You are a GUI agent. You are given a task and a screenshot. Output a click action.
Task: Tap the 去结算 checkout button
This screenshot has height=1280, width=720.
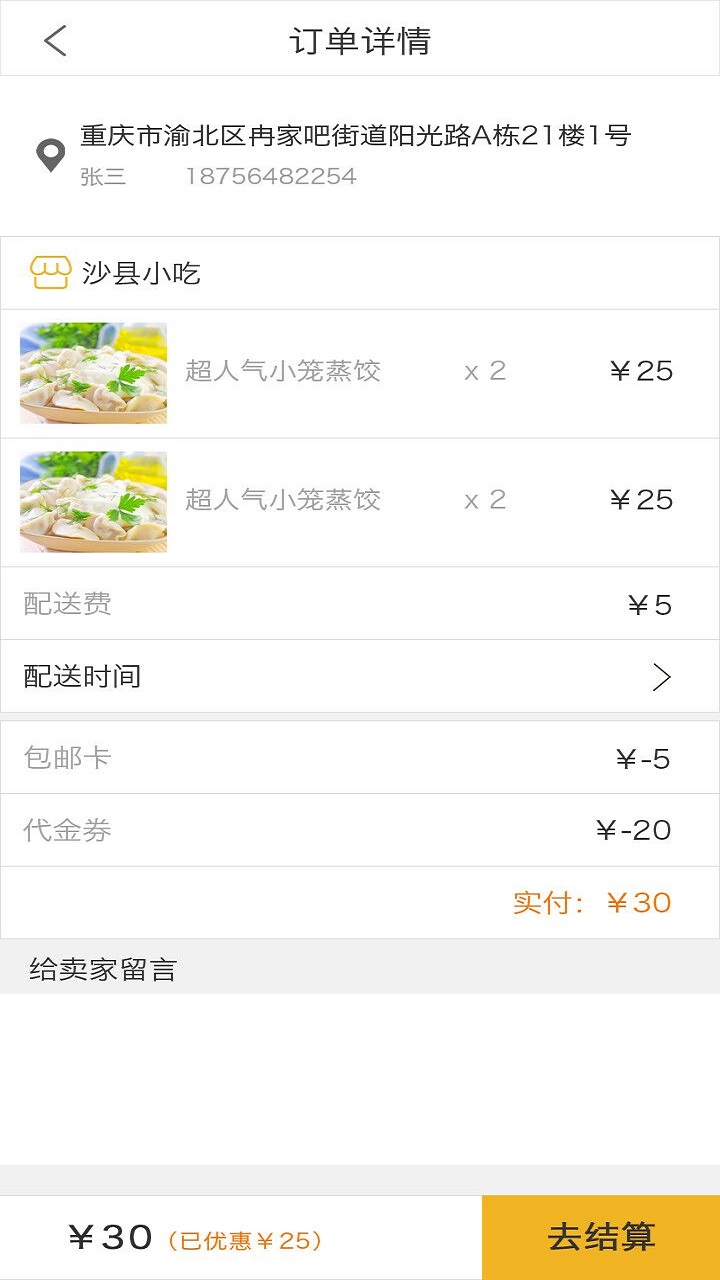[x=601, y=1236]
